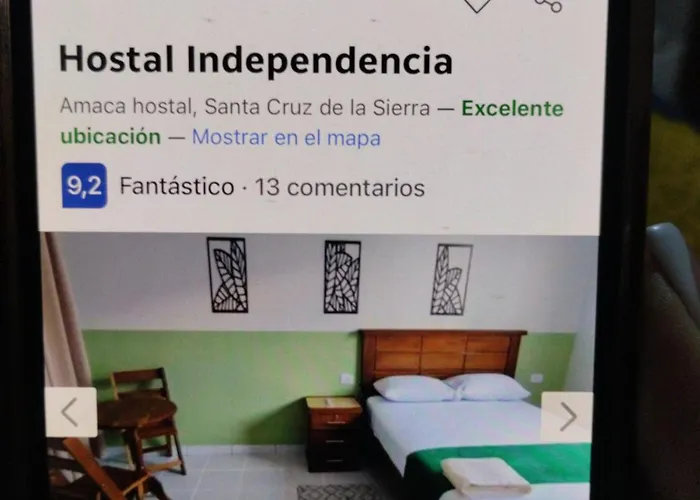Go to the previous room photo
The image size is (700, 500).
click(x=70, y=412)
